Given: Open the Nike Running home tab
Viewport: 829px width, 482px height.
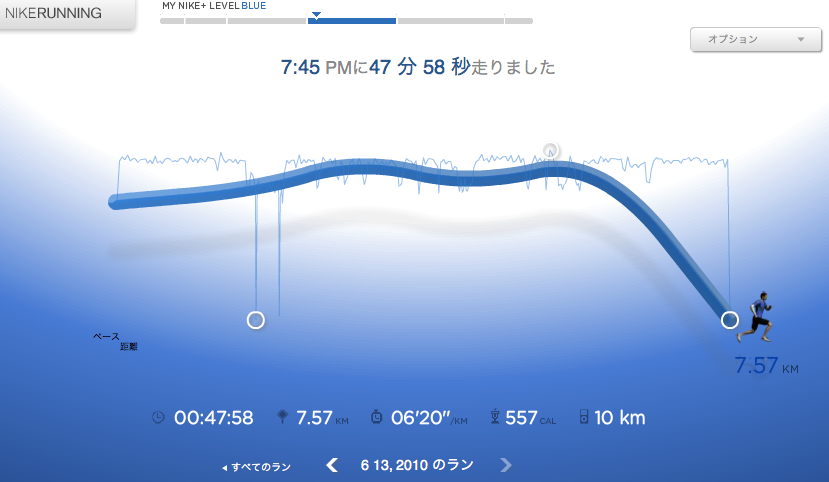Looking at the screenshot, I should (x=66, y=14).
